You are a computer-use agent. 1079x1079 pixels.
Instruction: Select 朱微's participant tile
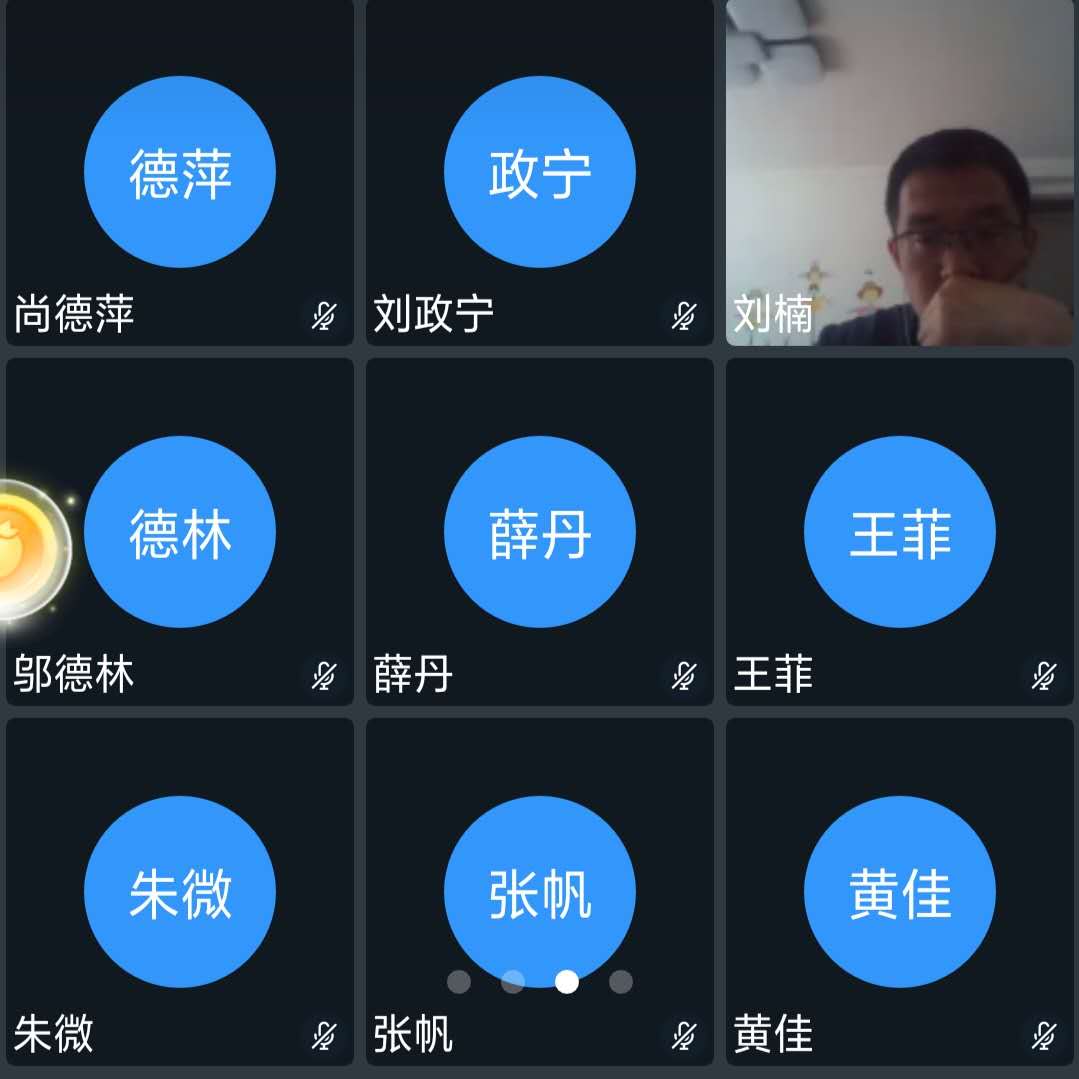click(180, 892)
